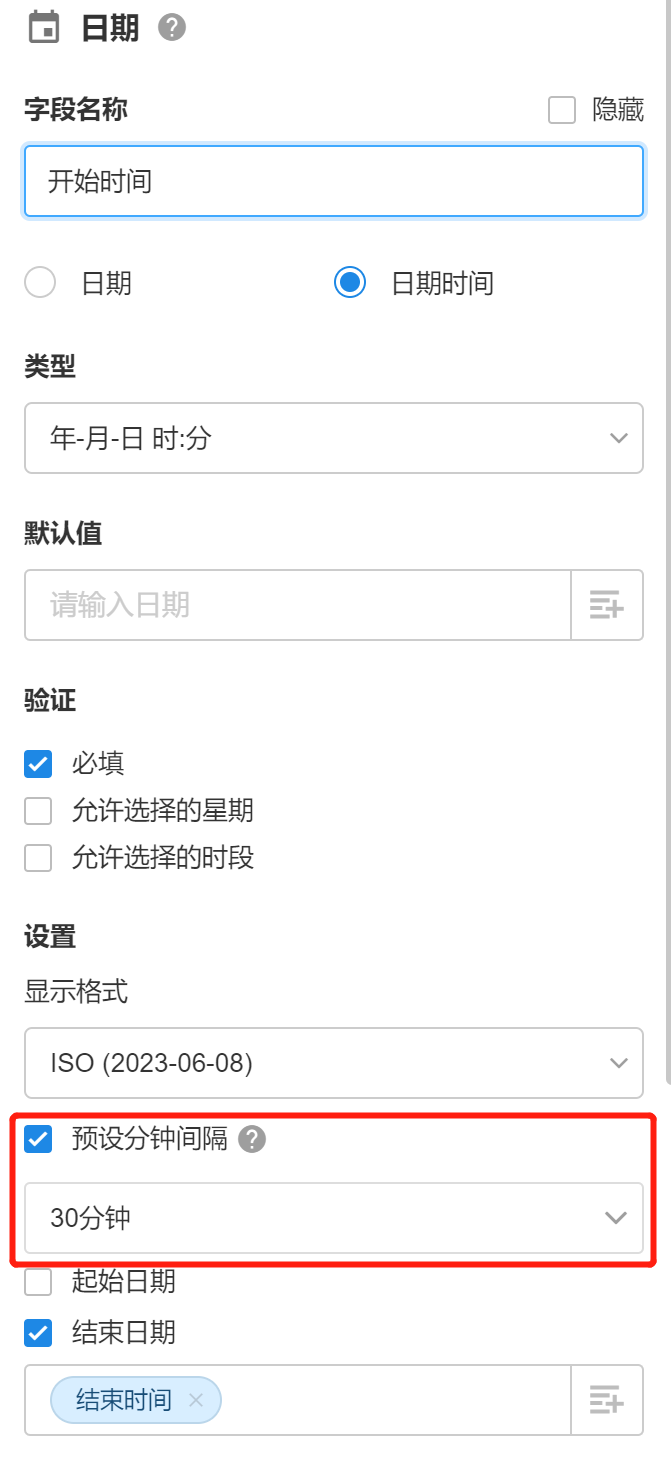Enable the 起始日期 checkbox
Screen dimensions: 671x1459
click(x=38, y=1280)
